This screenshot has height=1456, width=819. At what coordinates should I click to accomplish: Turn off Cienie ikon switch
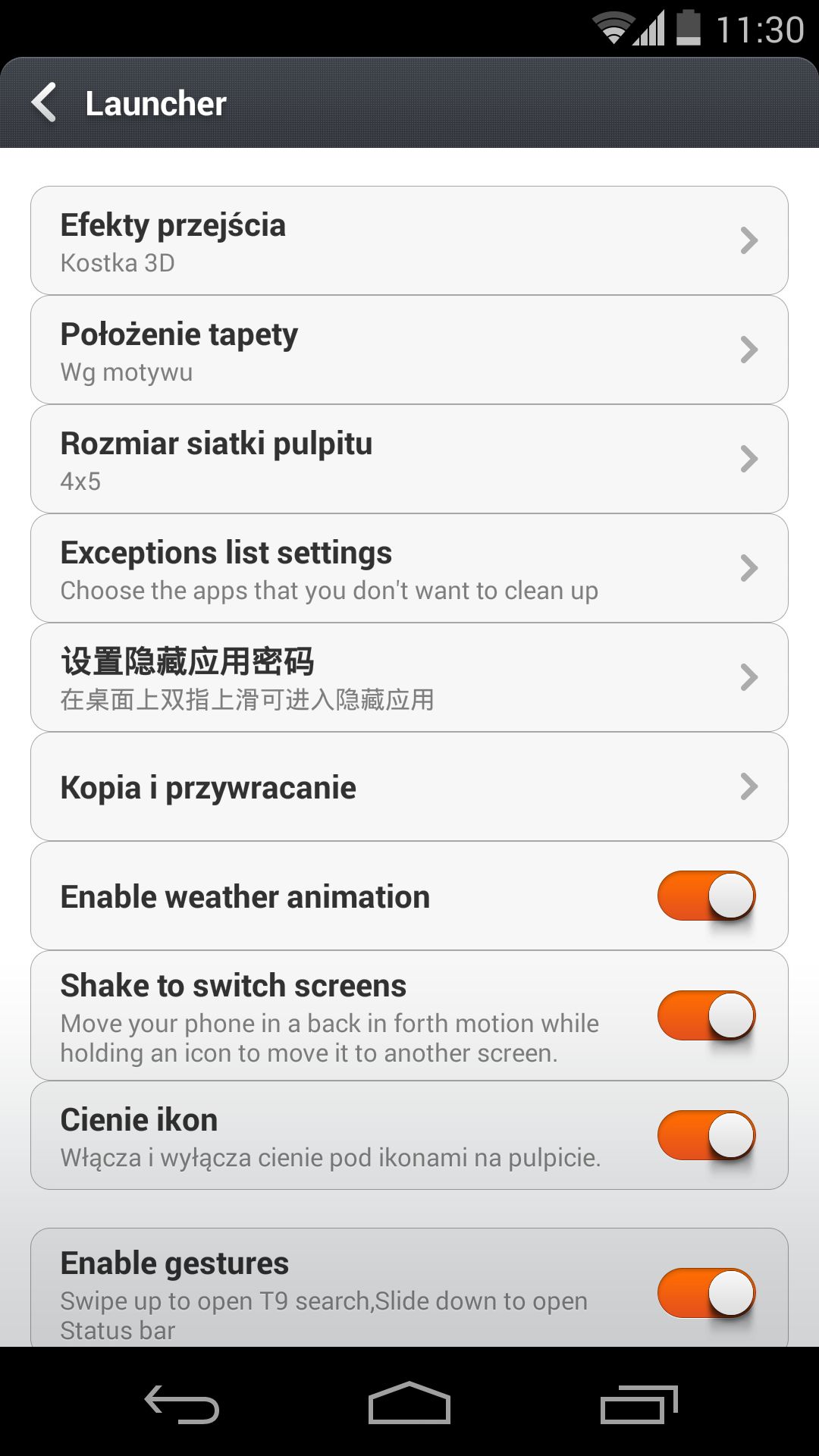[706, 1135]
